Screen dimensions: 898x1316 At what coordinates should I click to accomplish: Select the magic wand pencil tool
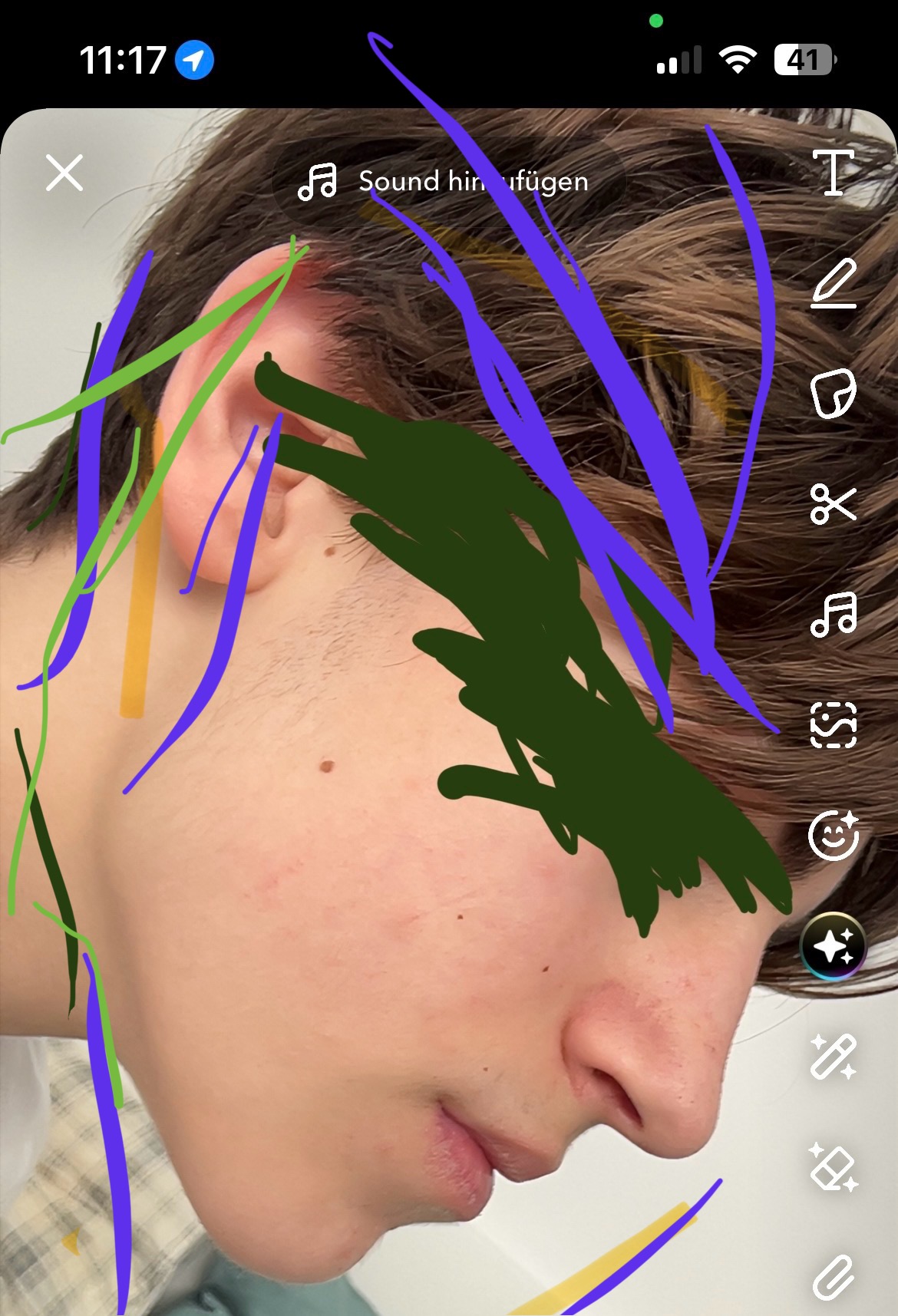[834, 1056]
